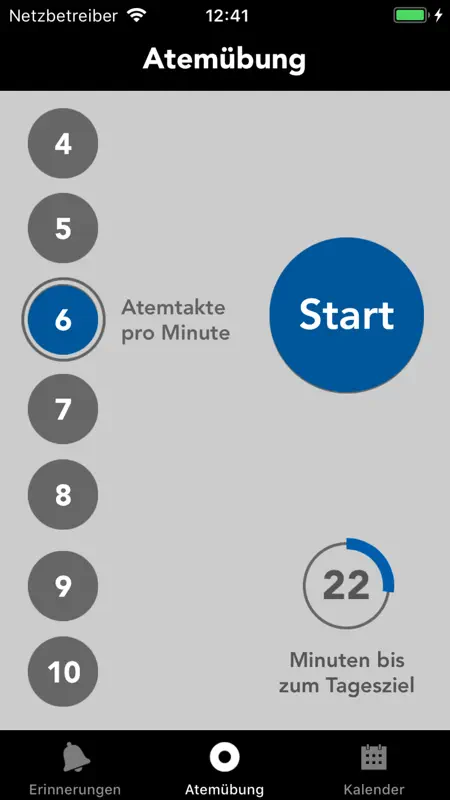This screenshot has height=800, width=450.
Task: Pick 8 breaths per minute
Action: 63,494
